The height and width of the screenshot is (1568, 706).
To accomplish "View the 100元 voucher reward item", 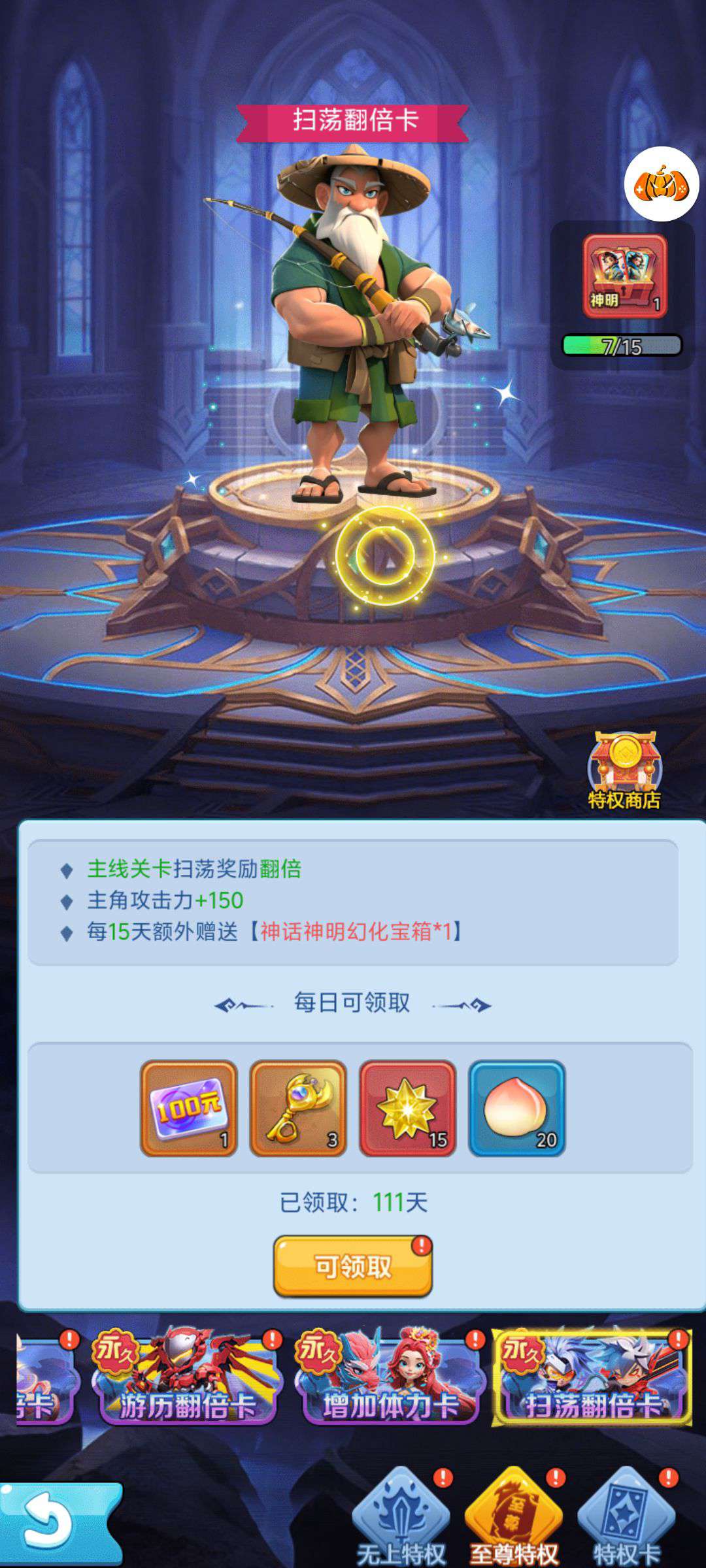I will (188, 1108).
